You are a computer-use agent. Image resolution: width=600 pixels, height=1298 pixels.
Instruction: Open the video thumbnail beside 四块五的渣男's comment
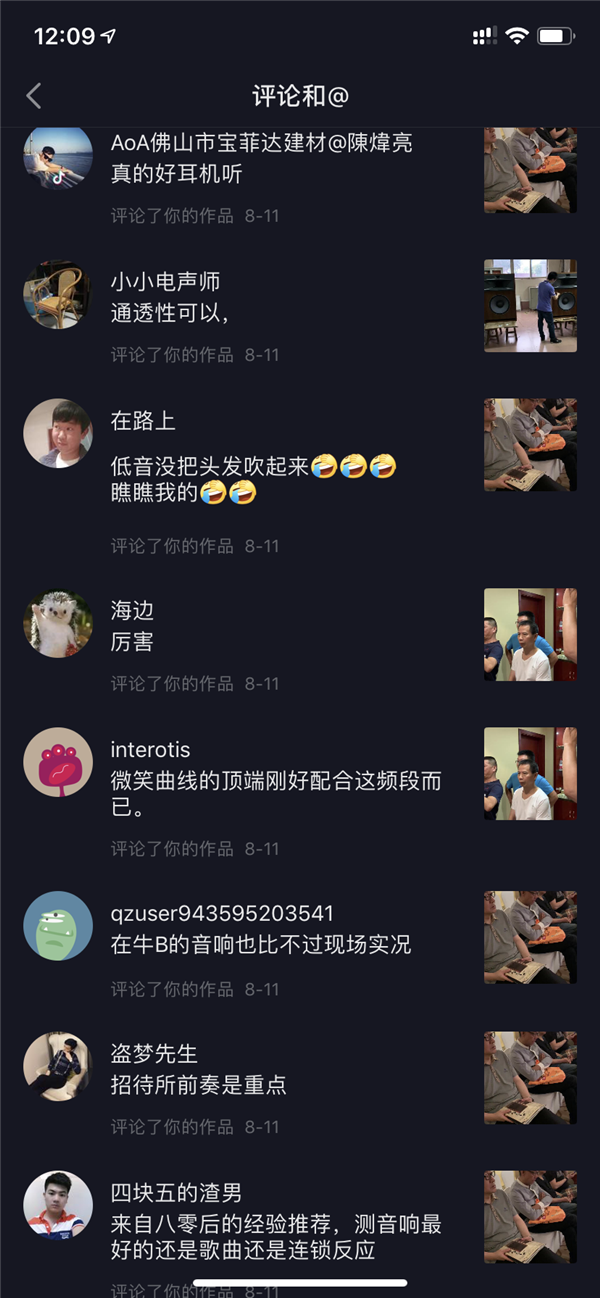530,1217
